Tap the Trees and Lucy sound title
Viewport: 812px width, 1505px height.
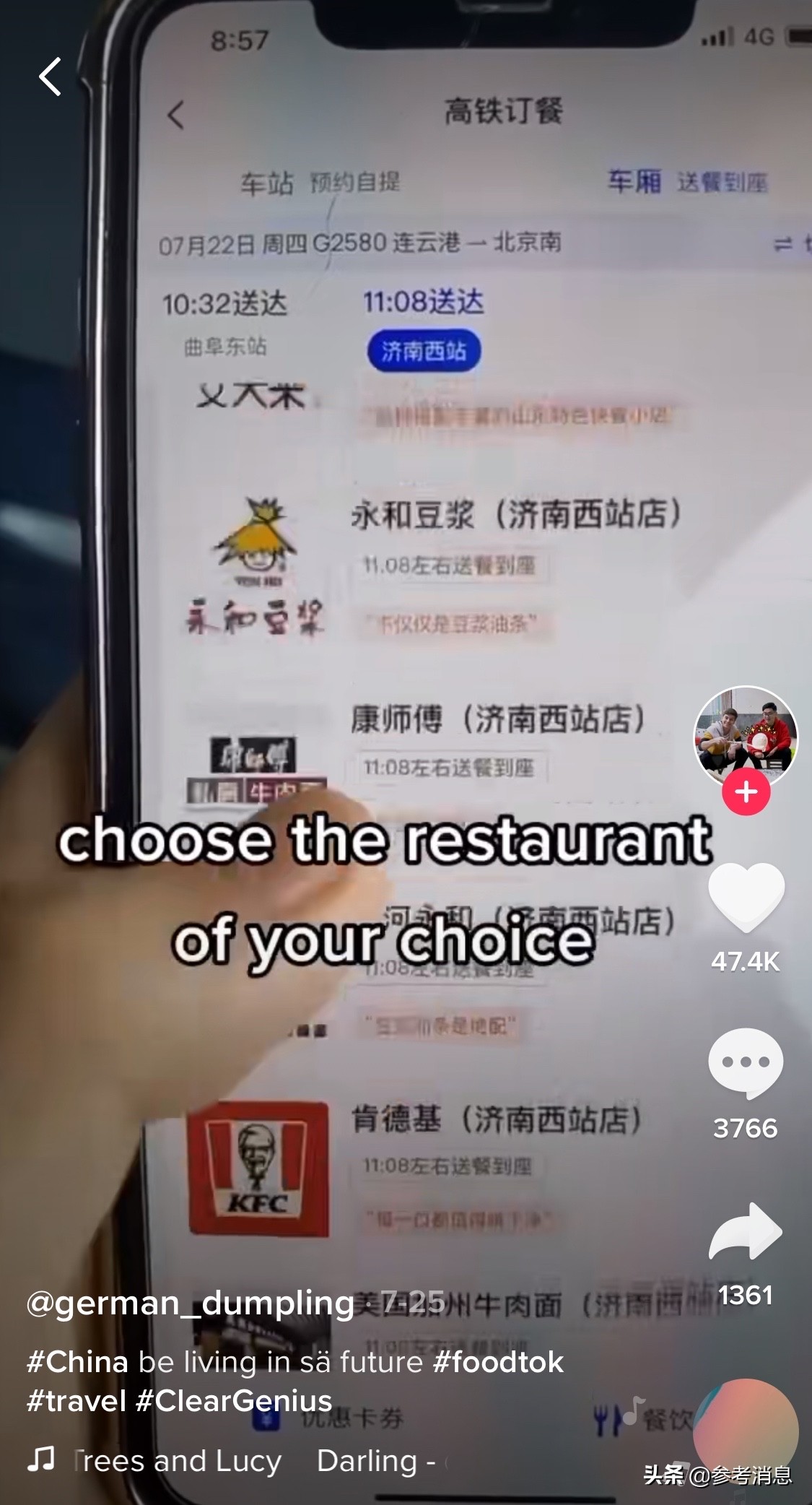(x=177, y=1461)
